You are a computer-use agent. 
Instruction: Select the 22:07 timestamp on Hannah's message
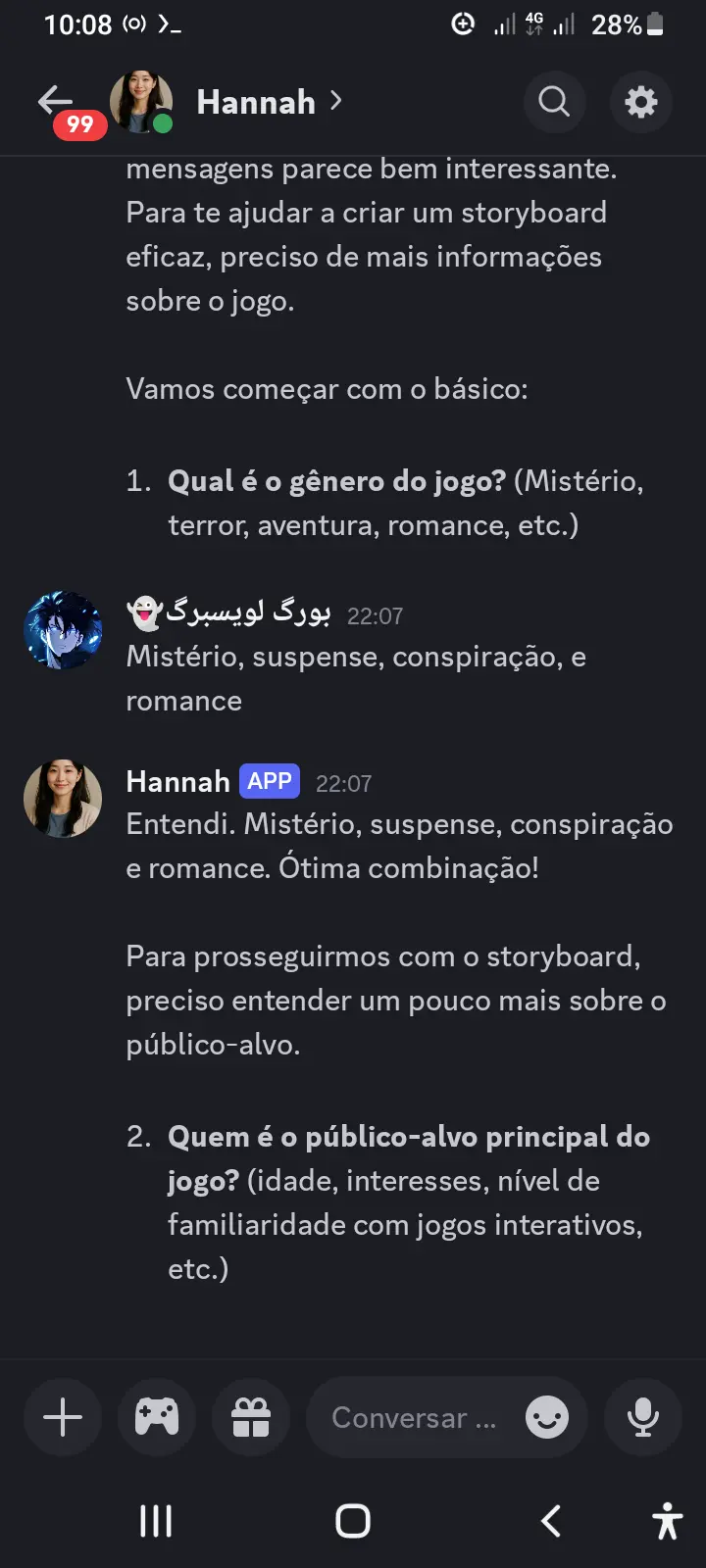coord(345,782)
